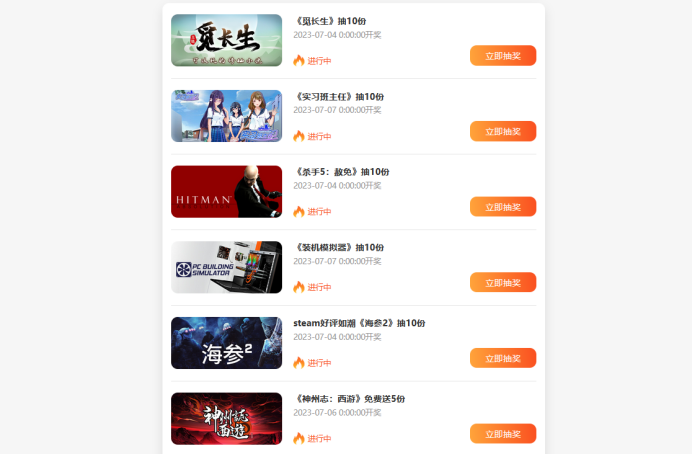Join the 《杀手5：赦免》 lottery
The image size is (692, 454).
point(503,207)
